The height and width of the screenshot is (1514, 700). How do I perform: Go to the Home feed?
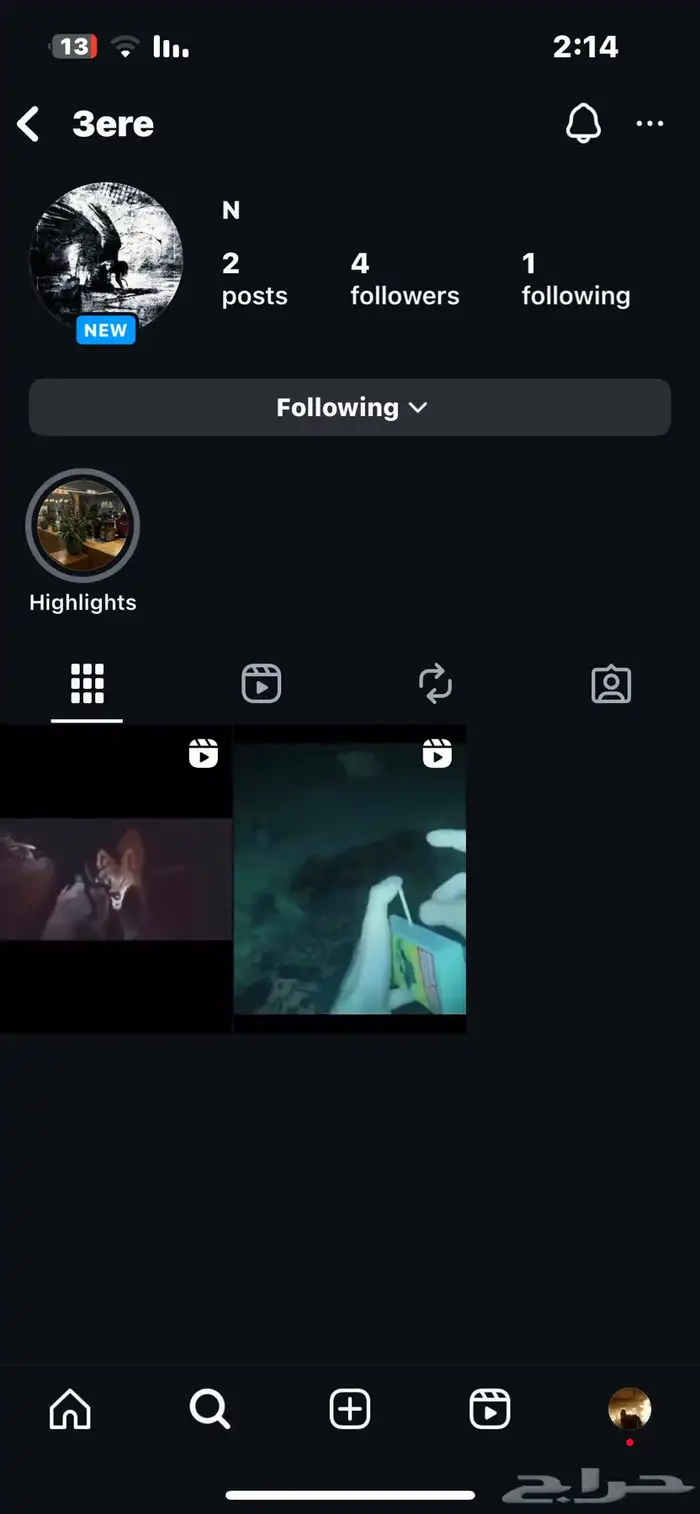pos(70,1410)
